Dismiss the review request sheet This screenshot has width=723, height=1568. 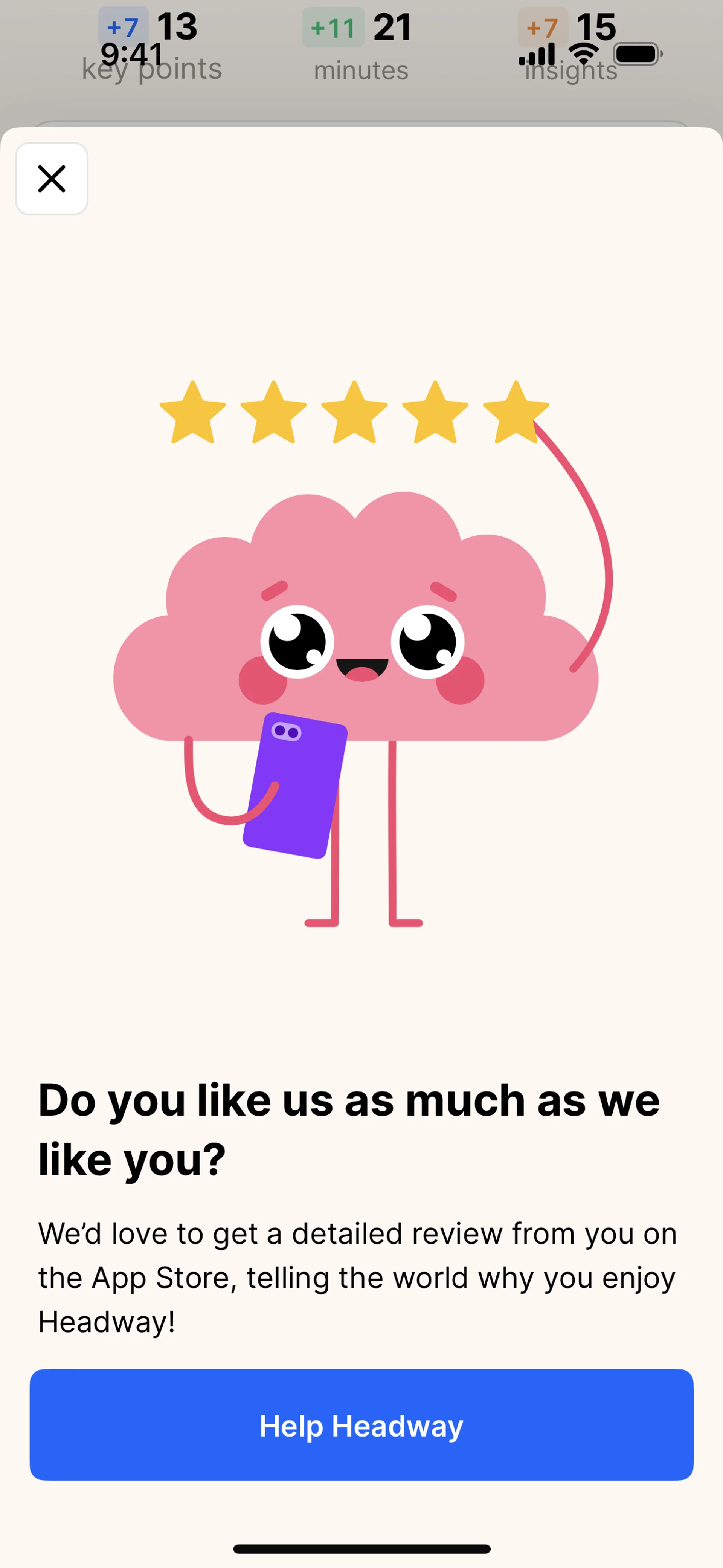52,179
